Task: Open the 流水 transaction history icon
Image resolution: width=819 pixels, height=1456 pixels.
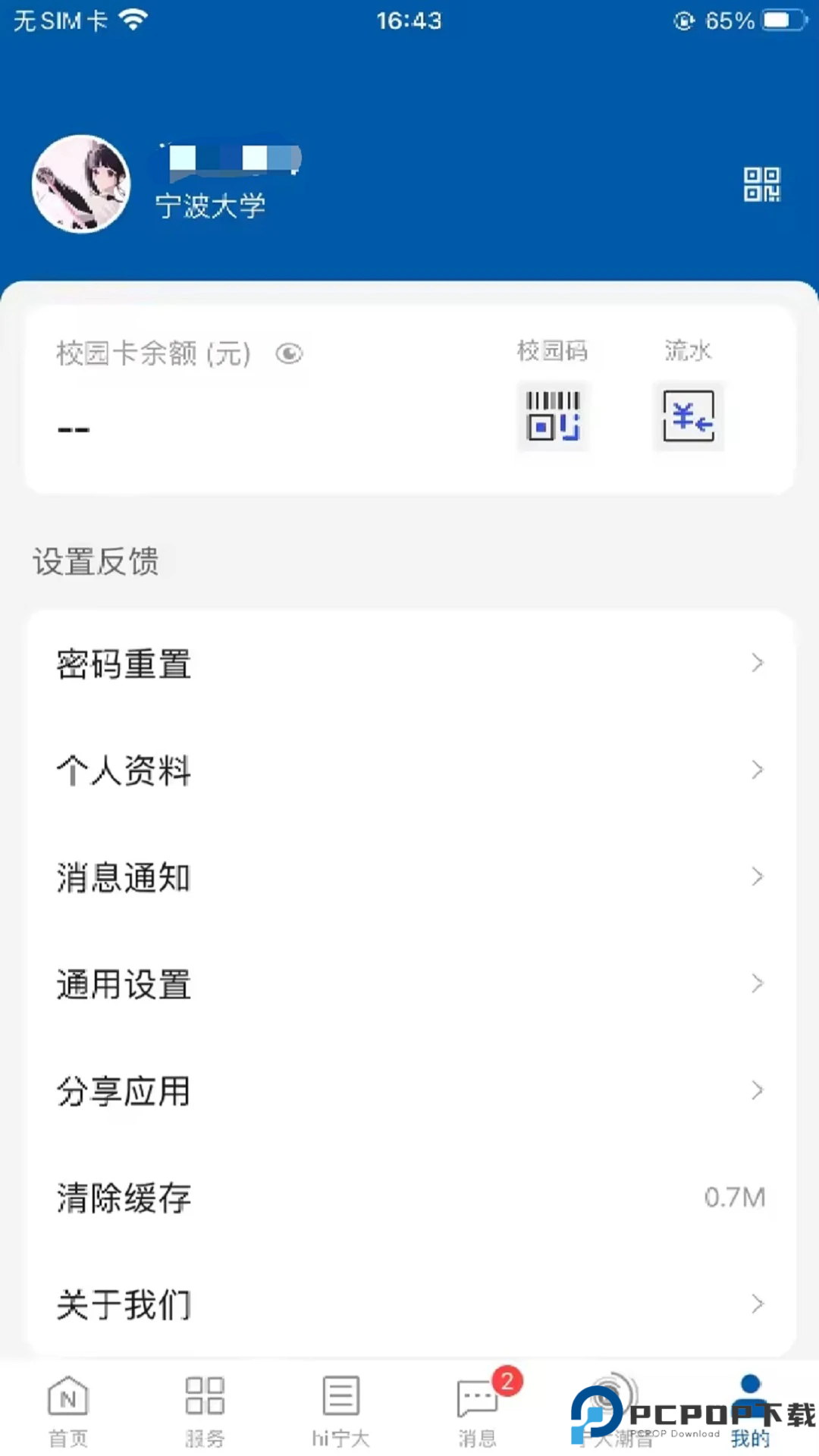Action: 688,417
